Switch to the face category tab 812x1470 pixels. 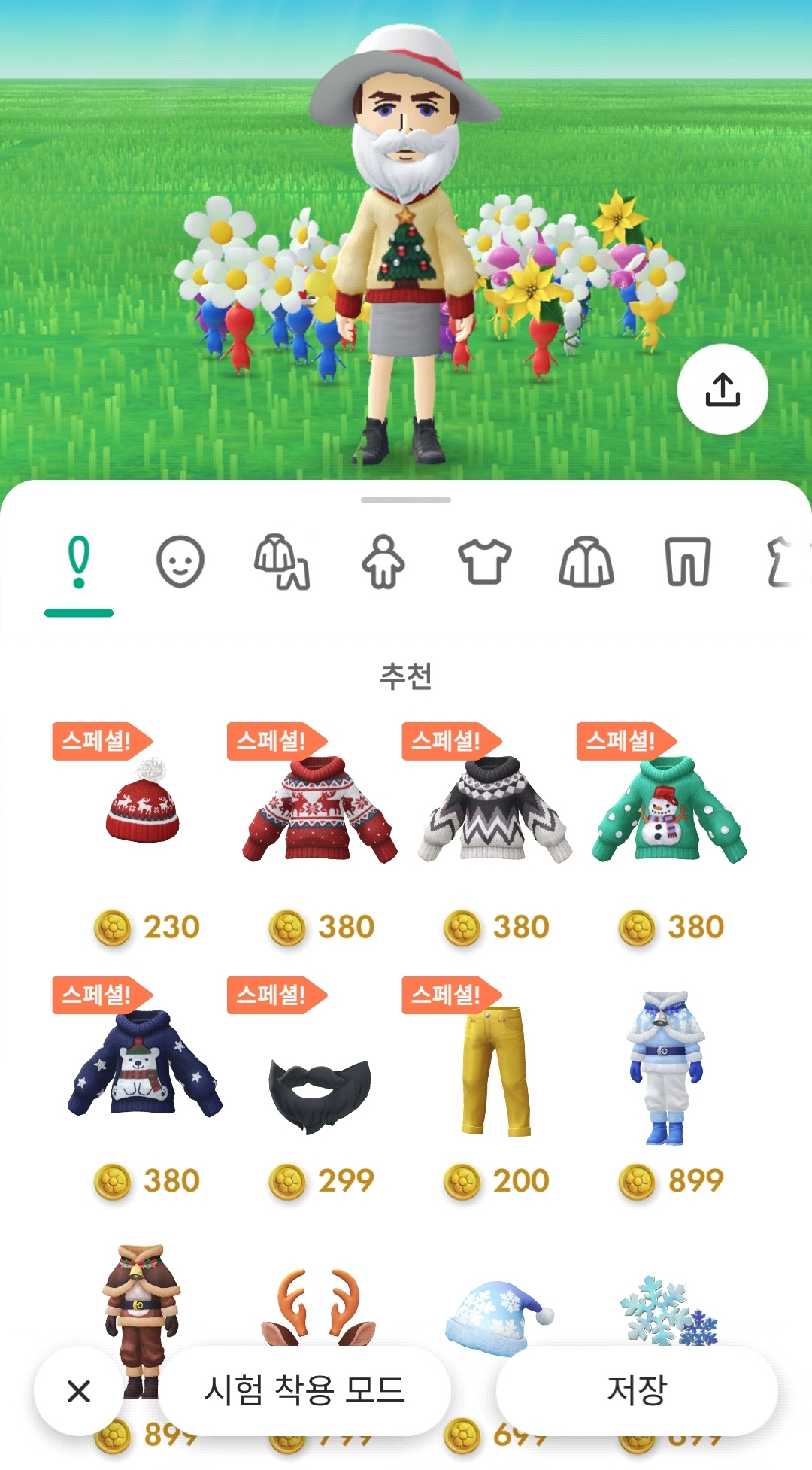click(x=180, y=561)
